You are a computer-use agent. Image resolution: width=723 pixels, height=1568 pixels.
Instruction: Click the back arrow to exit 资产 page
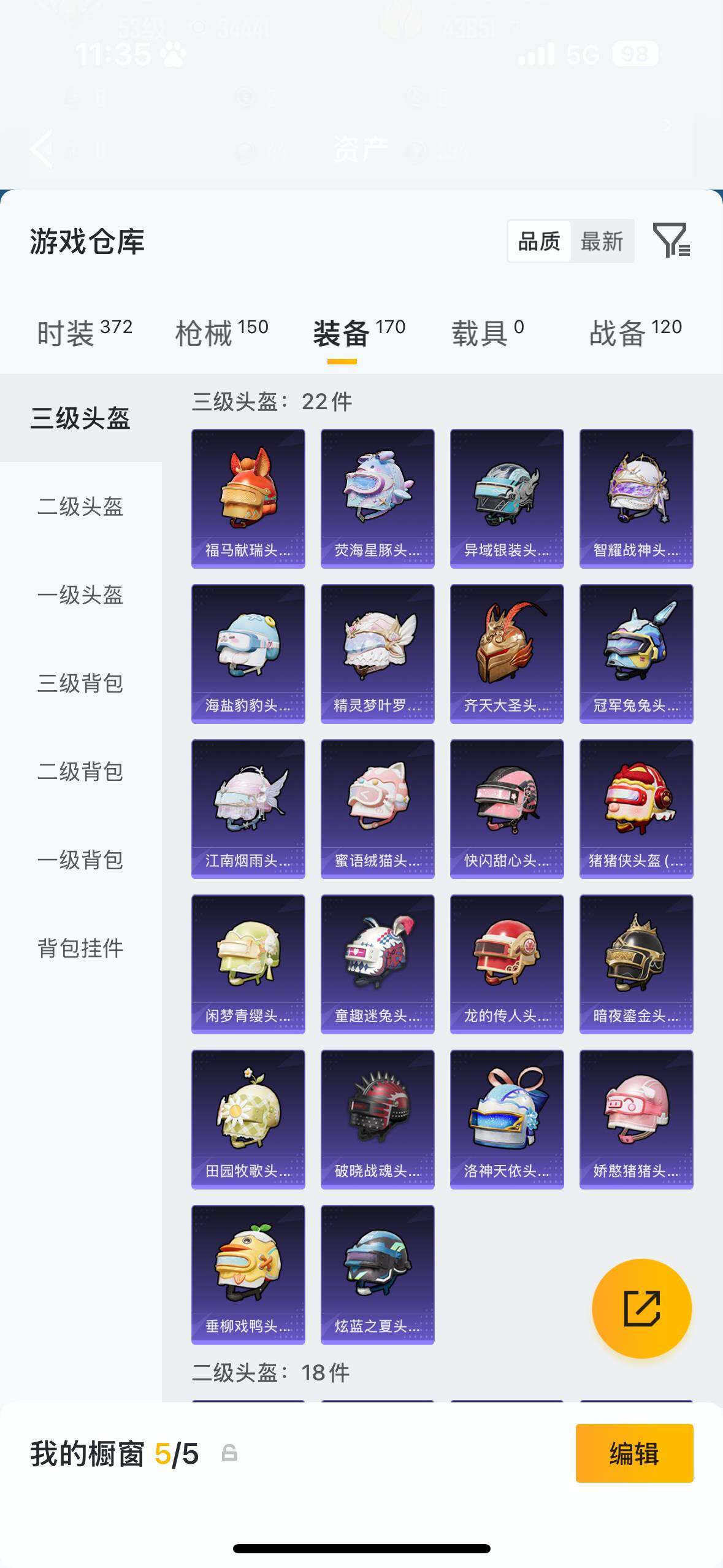click(40, 149)
